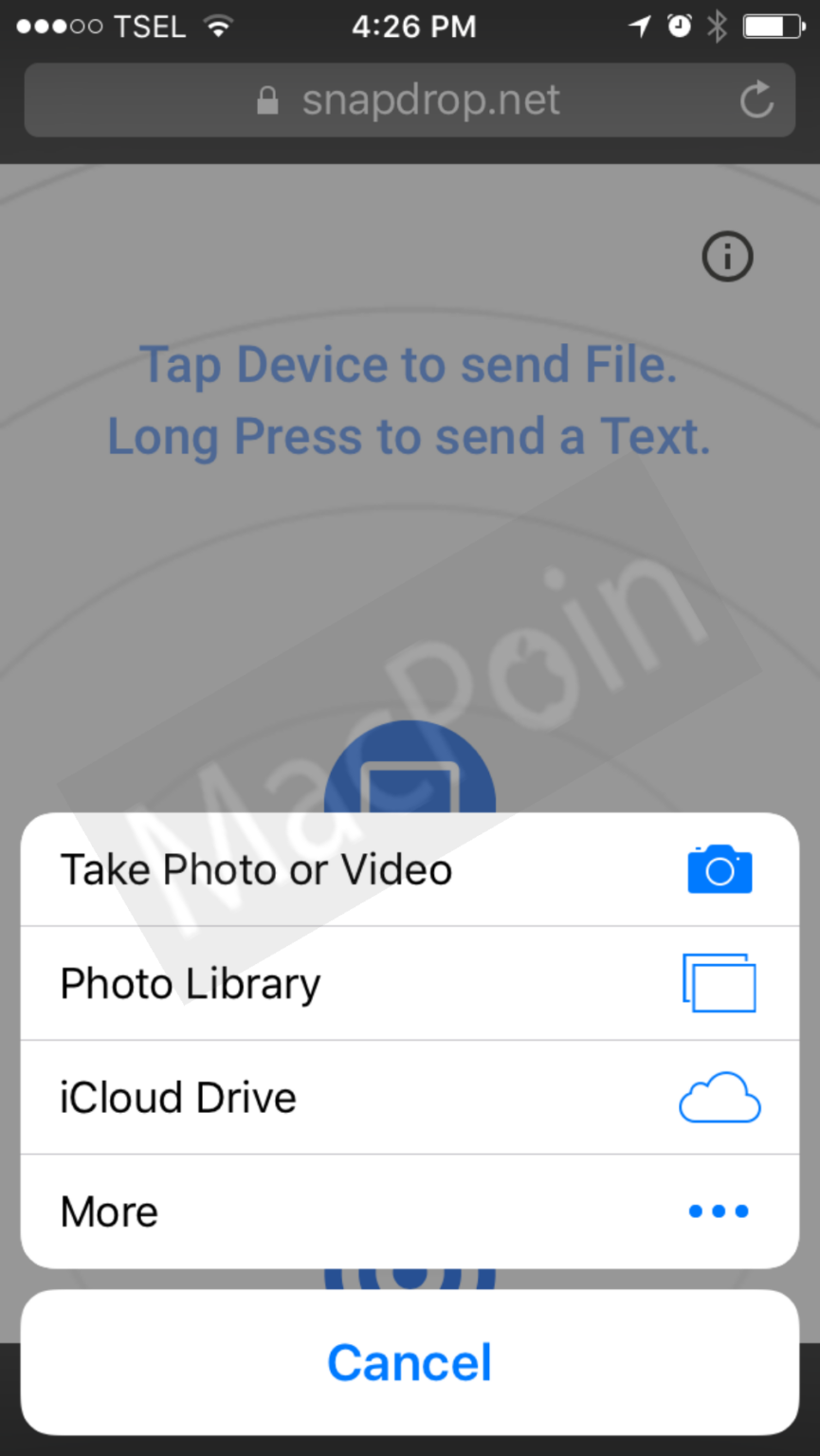Viewport: 820px width, 1456px height.
Task: Open iCloud Drive from the action sheet
Action: tap(177, 1097)
